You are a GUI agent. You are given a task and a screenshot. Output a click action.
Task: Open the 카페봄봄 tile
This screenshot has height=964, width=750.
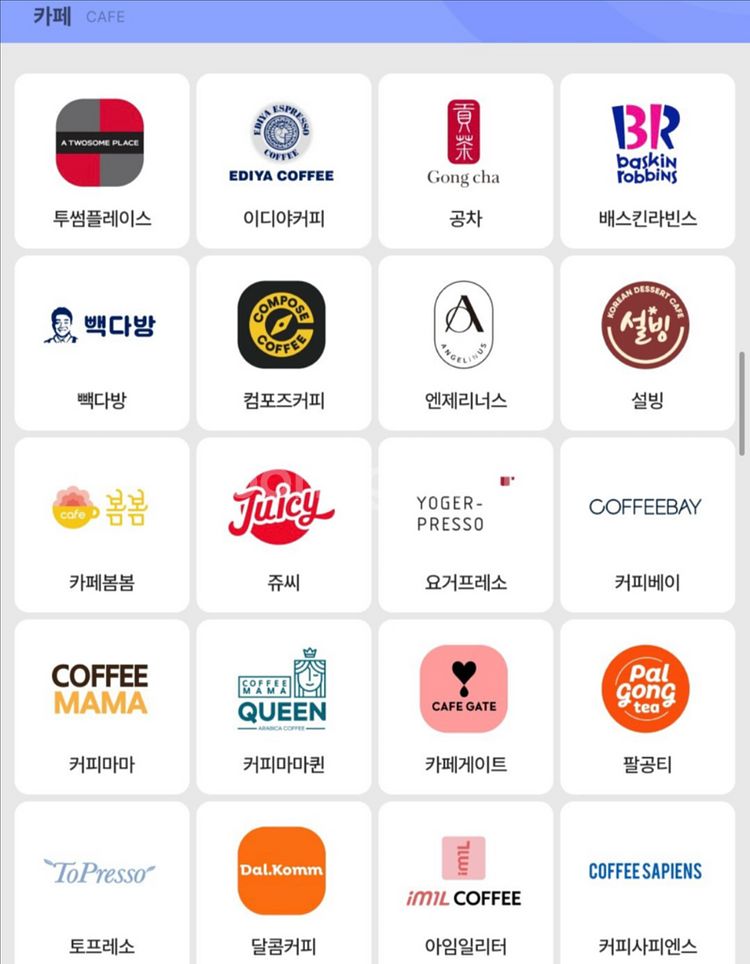coord(101,525)
